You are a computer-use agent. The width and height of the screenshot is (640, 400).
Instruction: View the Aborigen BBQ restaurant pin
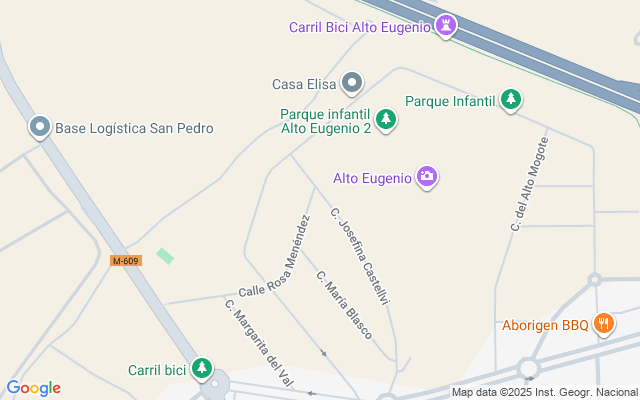(603, 324)
